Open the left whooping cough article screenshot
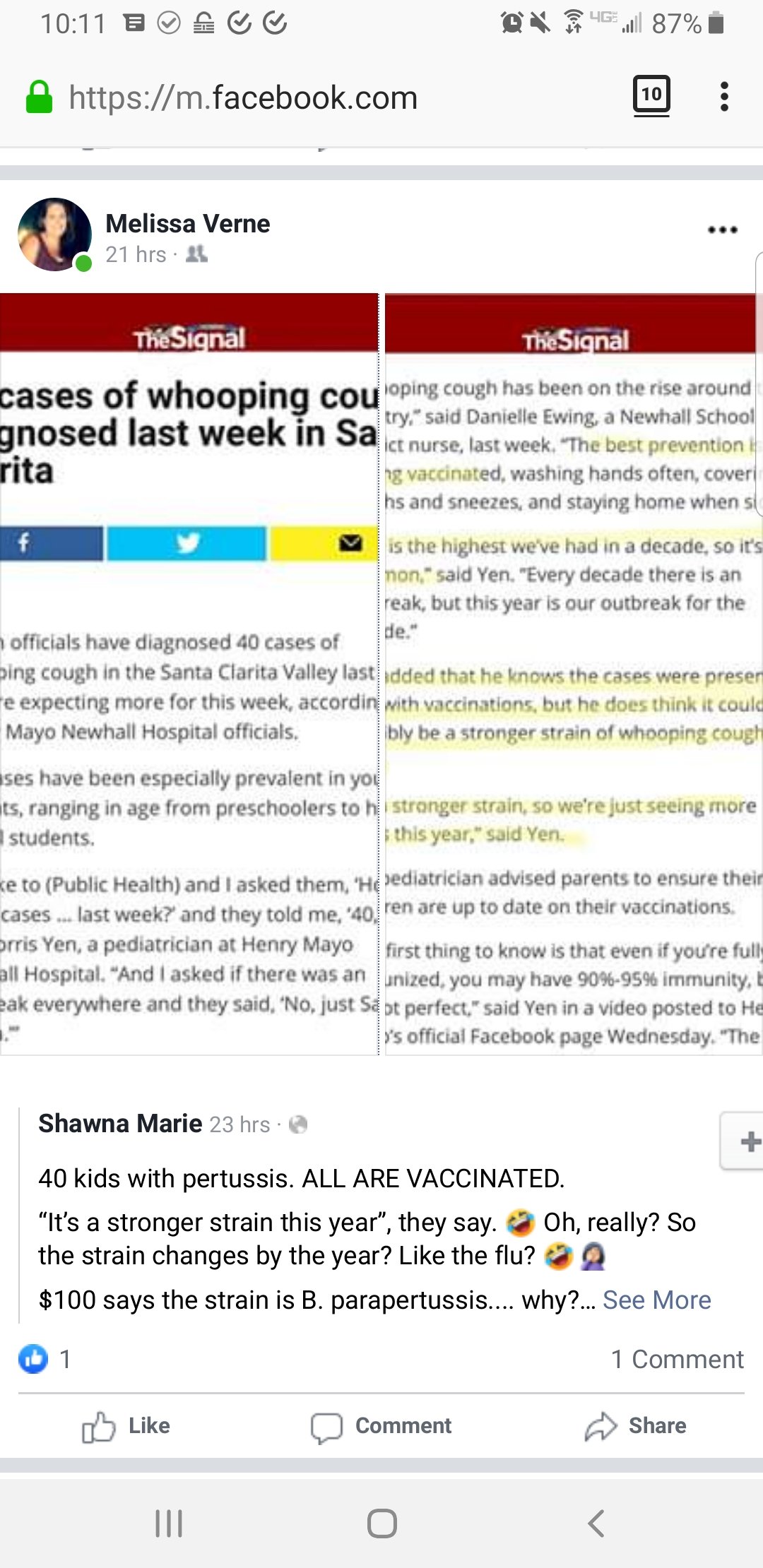This screenshot has width=763, height=1568. point(189,675)
